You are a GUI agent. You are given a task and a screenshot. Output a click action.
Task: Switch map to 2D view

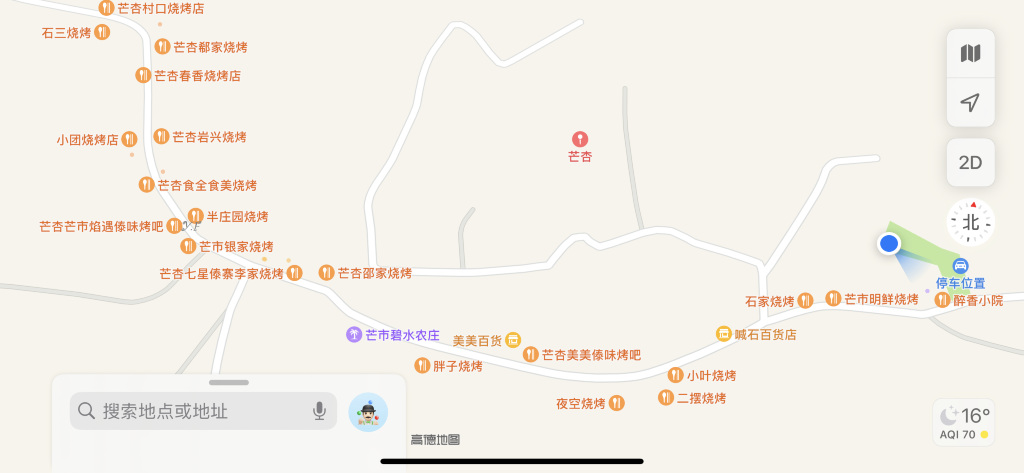[970, 162]
